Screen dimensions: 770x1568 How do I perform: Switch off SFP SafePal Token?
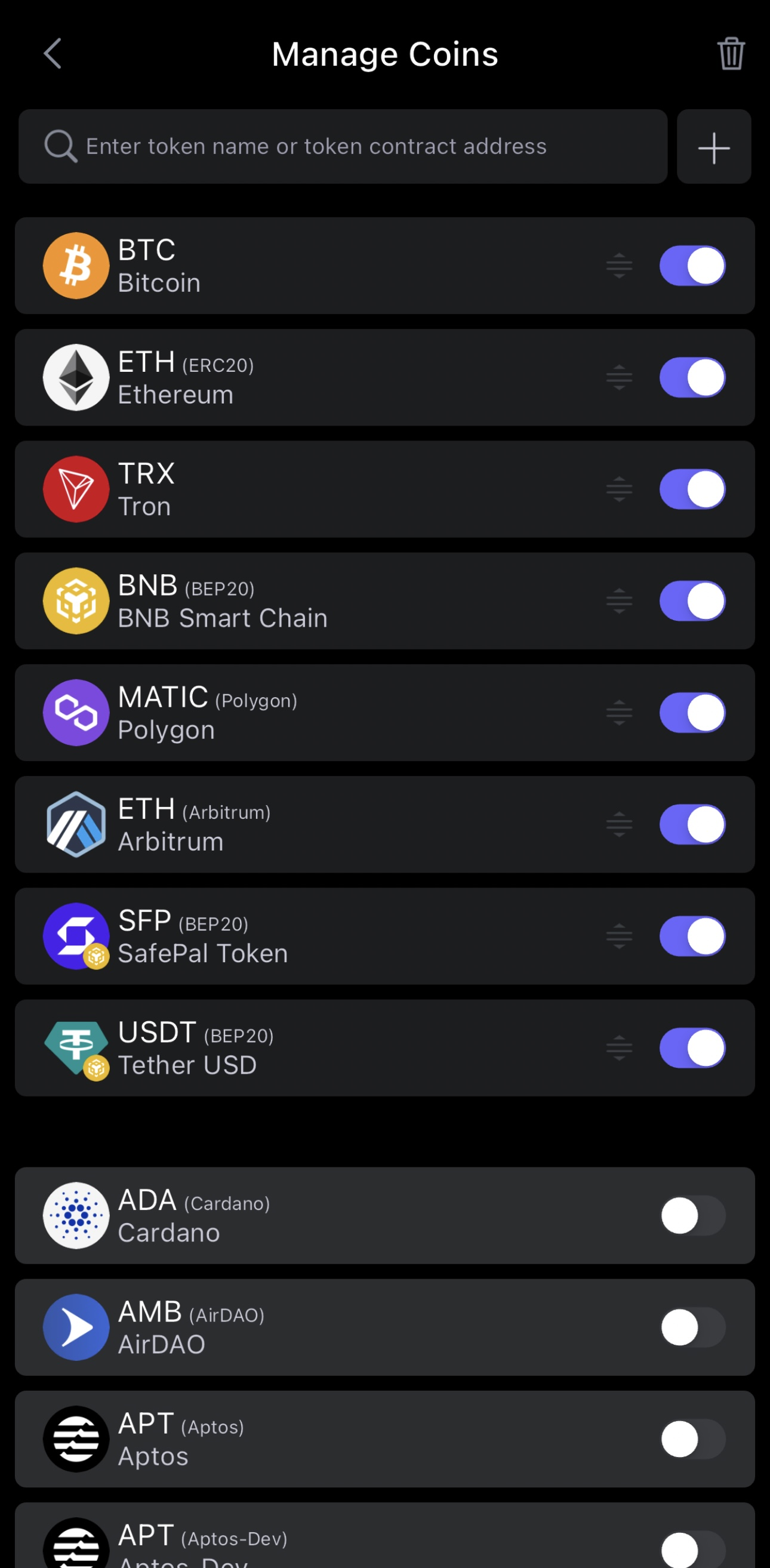pos(692,936)
